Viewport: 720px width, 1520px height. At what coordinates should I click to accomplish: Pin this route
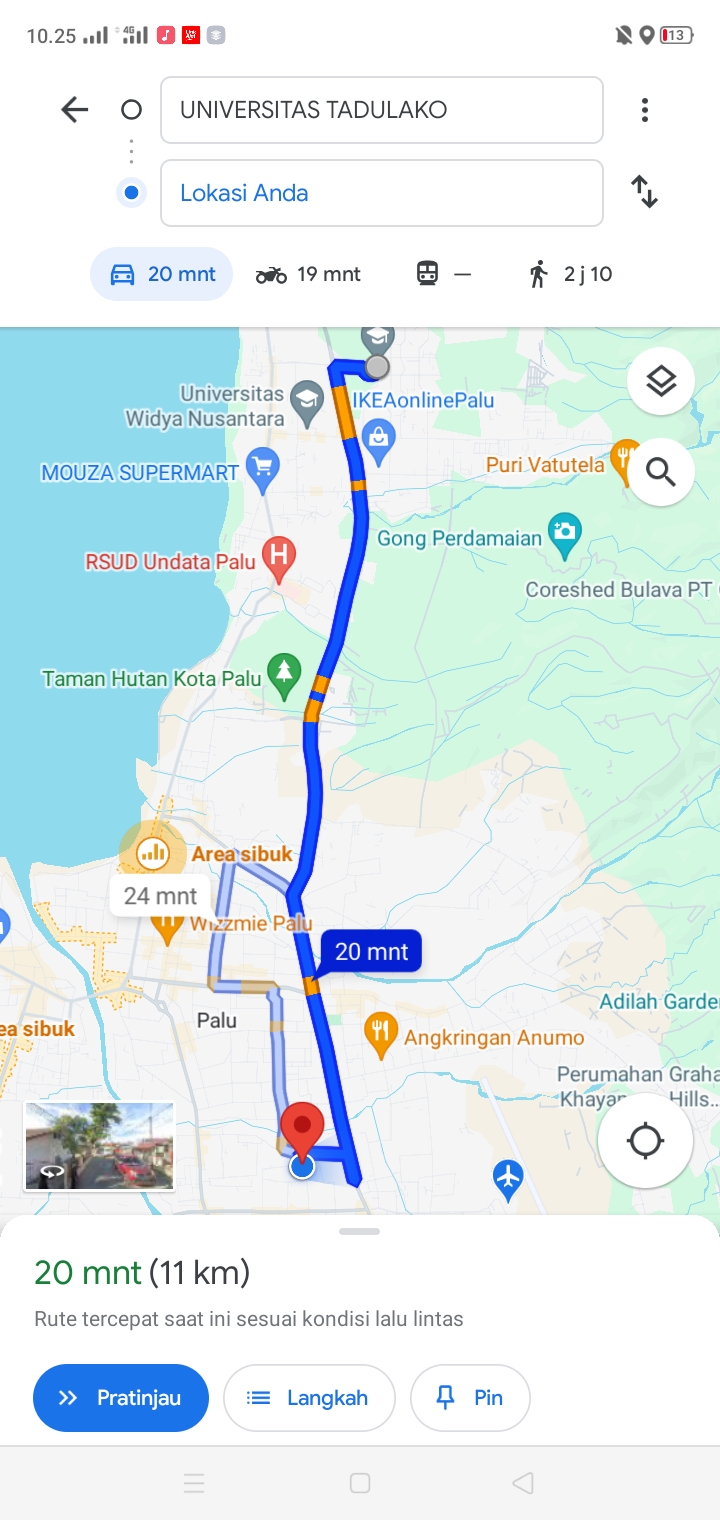tap(470, 1398)
